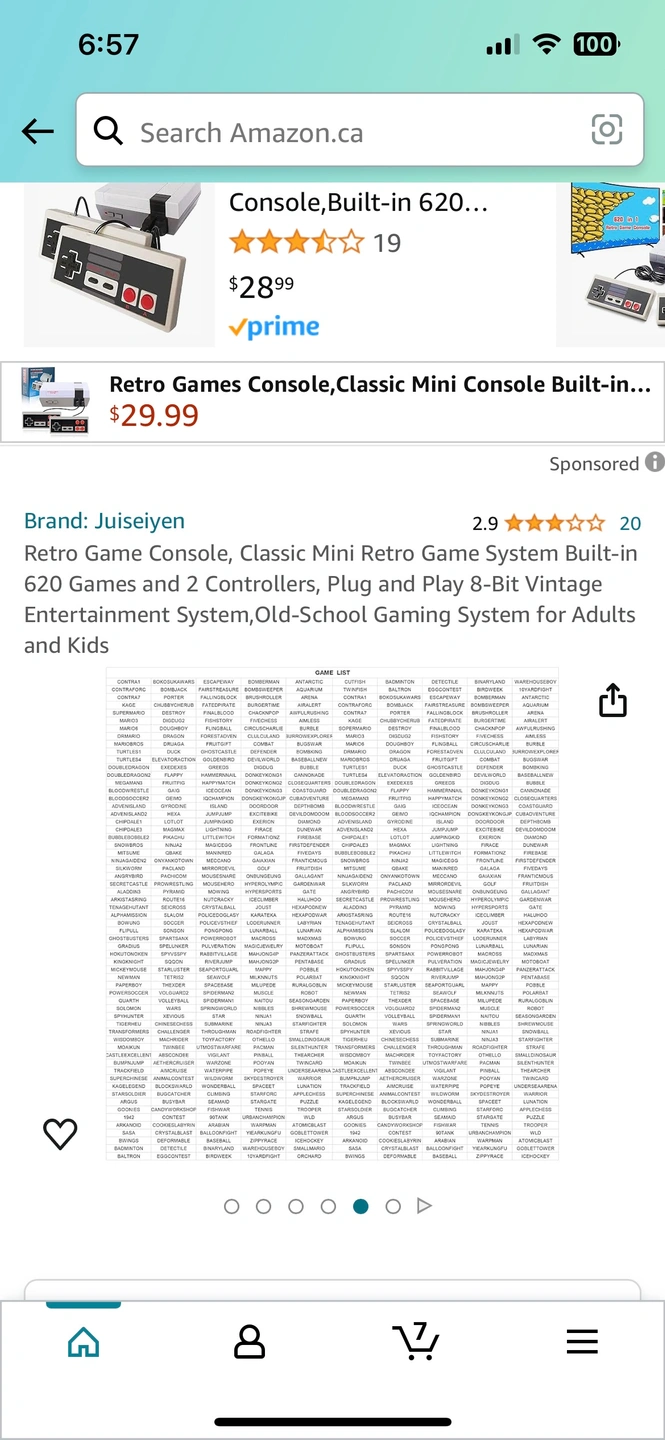Switch to the Home tab
The height and width of the screenshot is (1440, 665).
click(83, 1341)
